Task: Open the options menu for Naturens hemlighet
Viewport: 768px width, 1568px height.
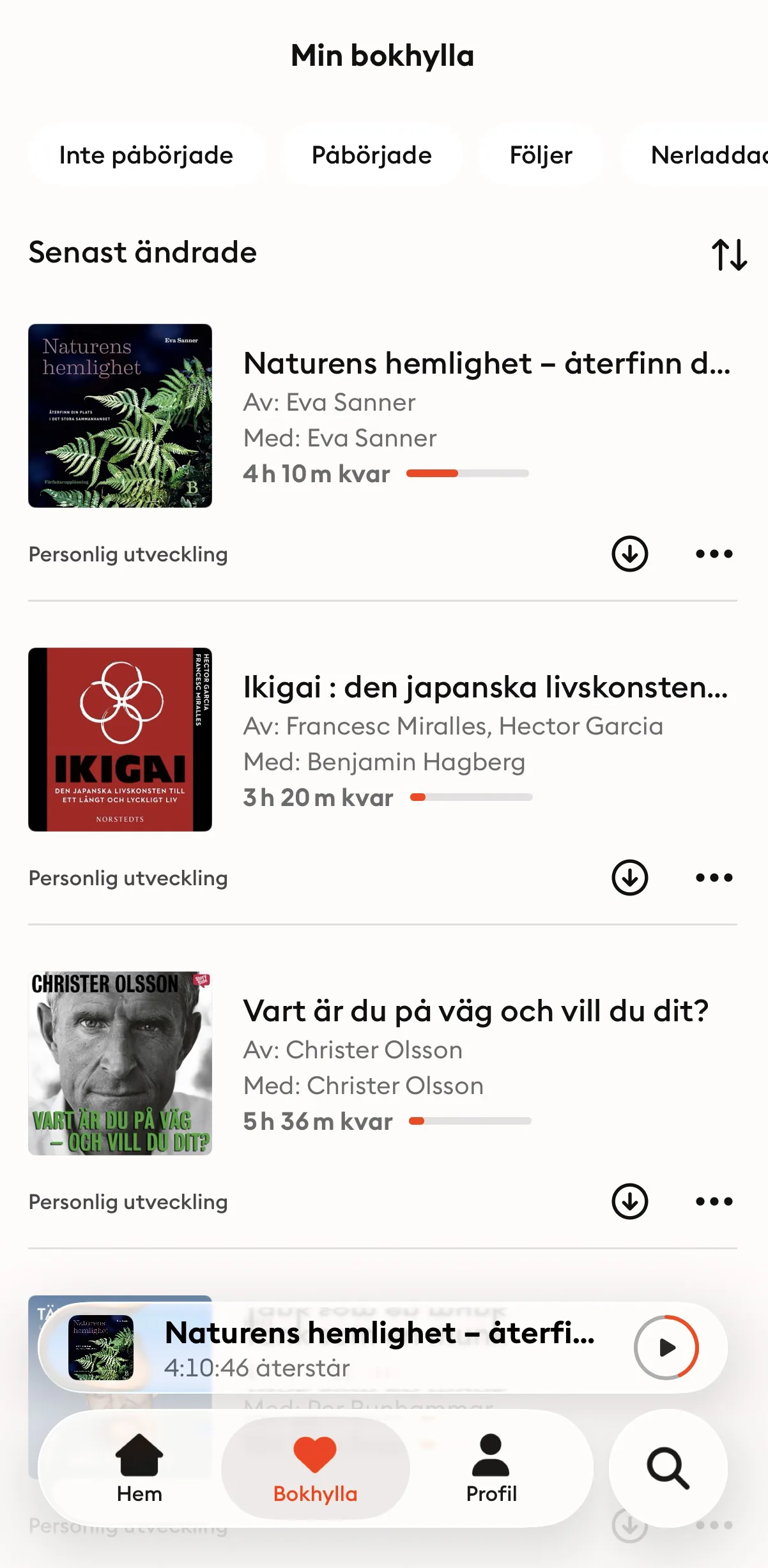Action: [x=715, y=554]
